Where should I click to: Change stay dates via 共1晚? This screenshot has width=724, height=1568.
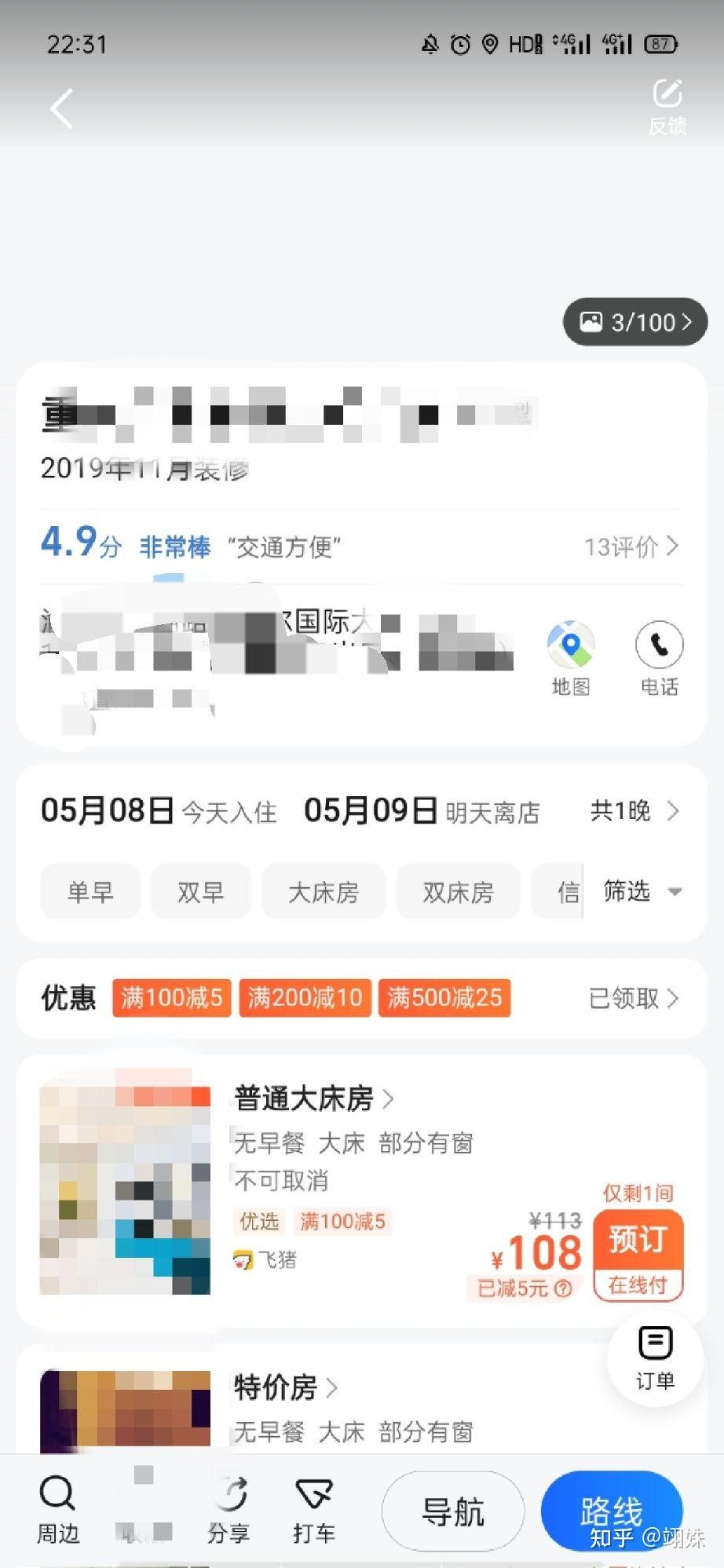point(633,810)
